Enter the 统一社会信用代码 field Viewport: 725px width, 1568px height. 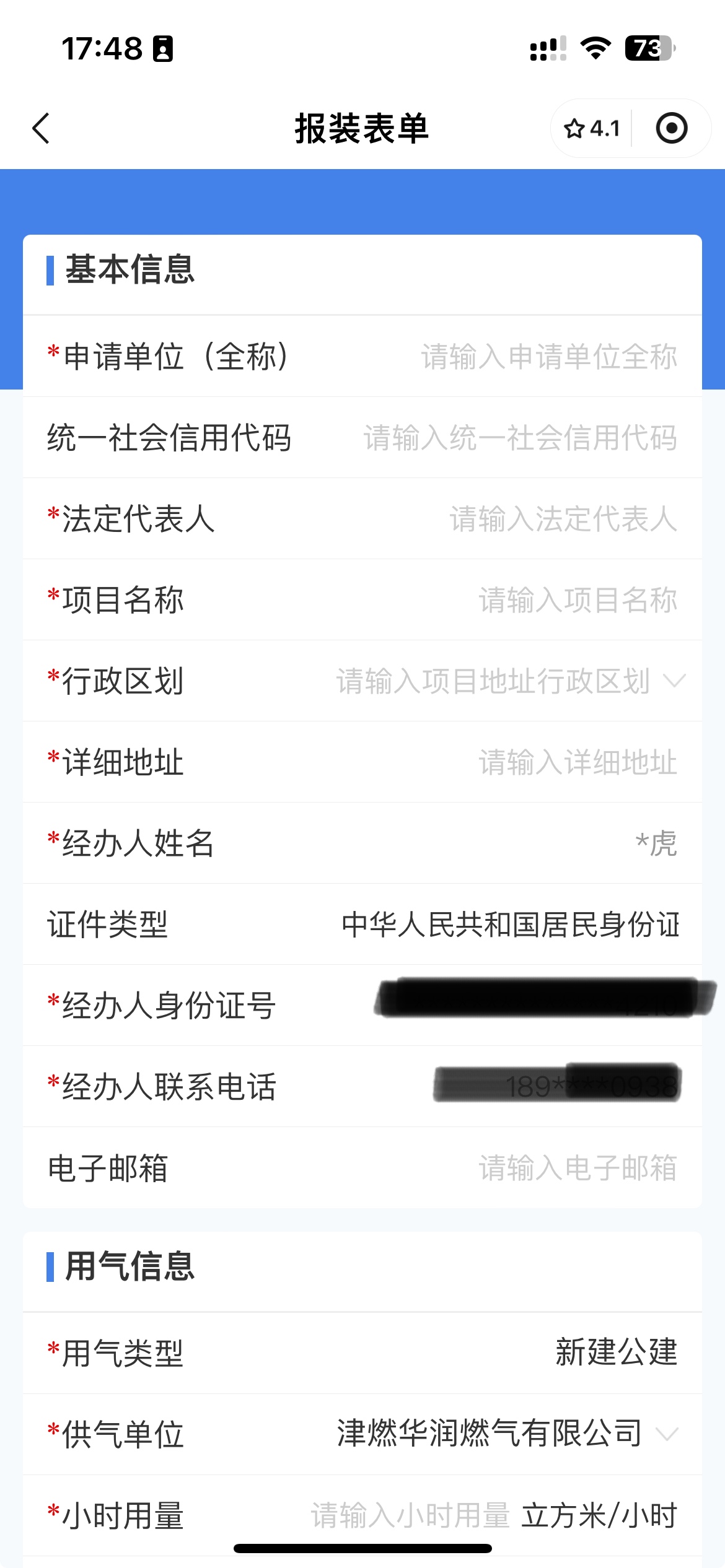(x=519, y=438)
